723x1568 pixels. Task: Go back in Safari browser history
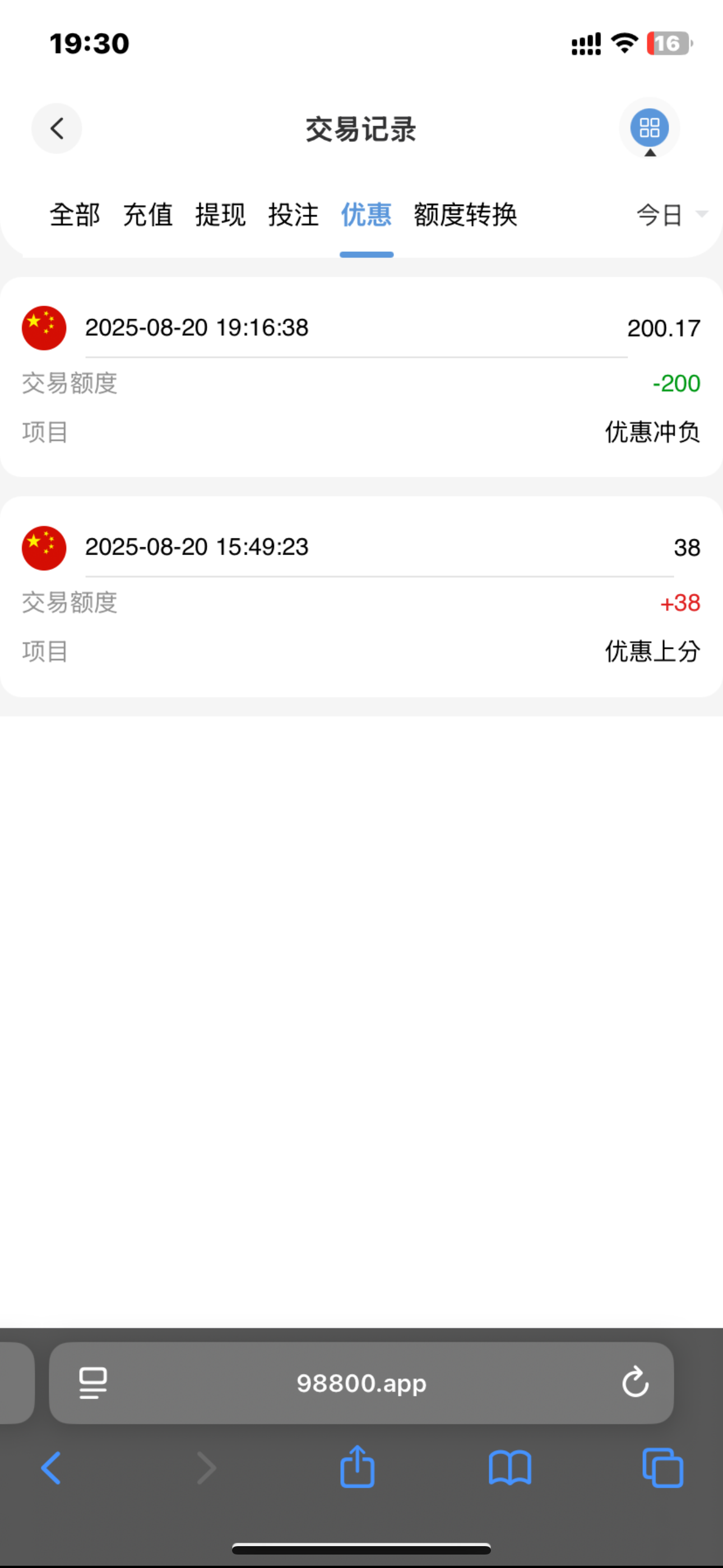(x=51, y=1468)
